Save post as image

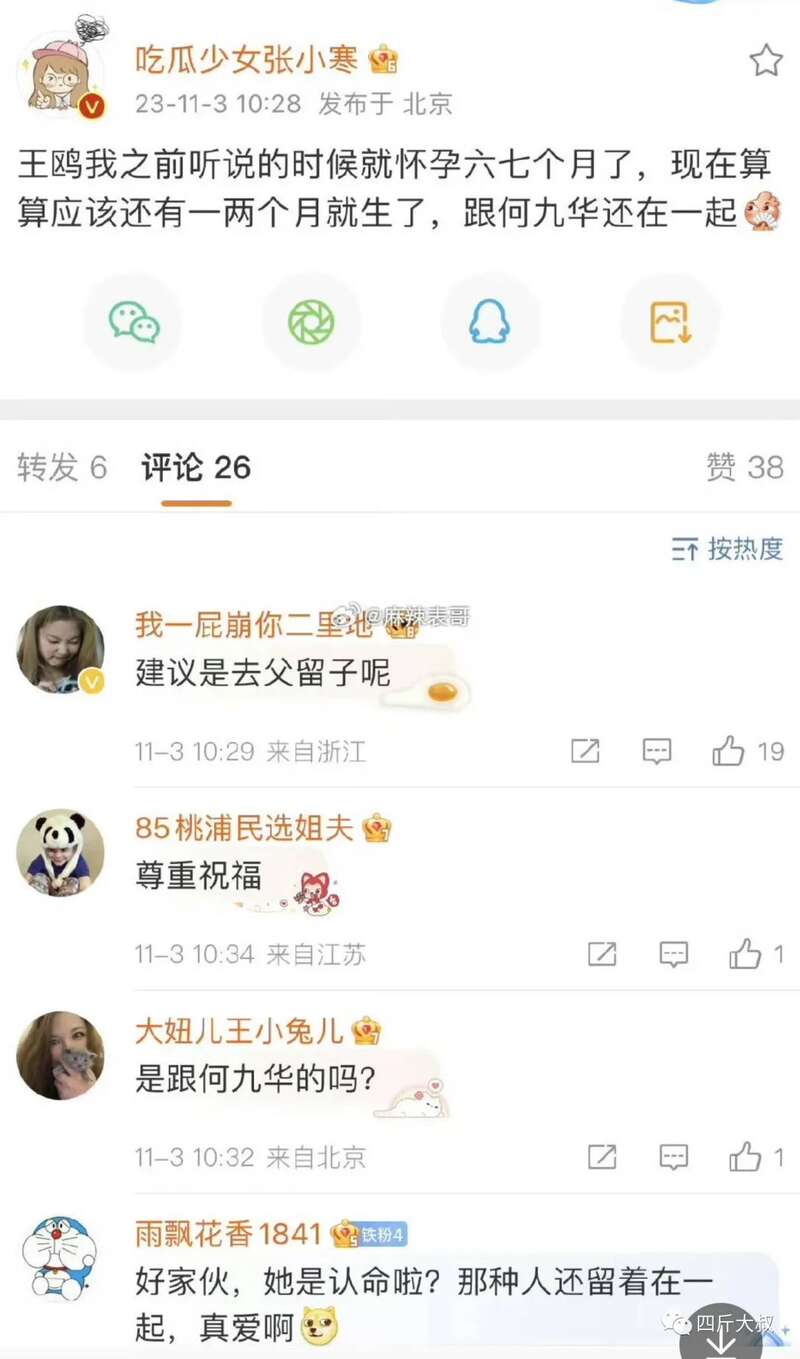[x=669, y=323]
